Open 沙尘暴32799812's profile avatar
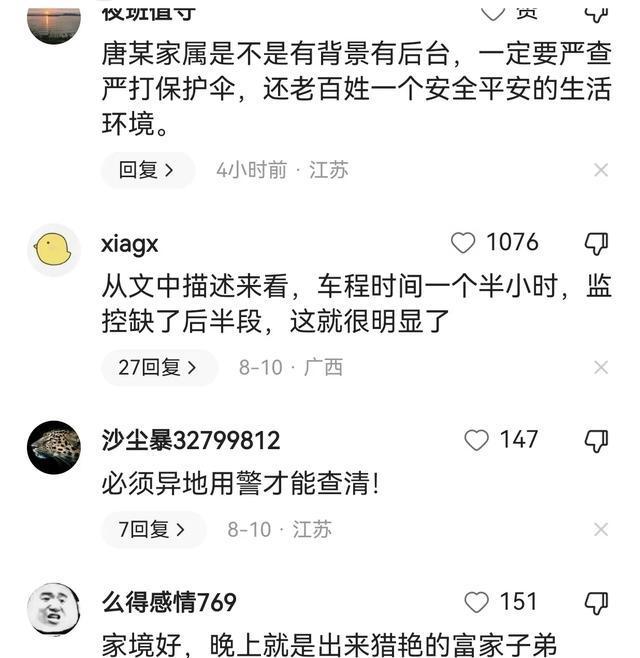The height and width of the screenshot is (658, 640). tap(53, 447)
